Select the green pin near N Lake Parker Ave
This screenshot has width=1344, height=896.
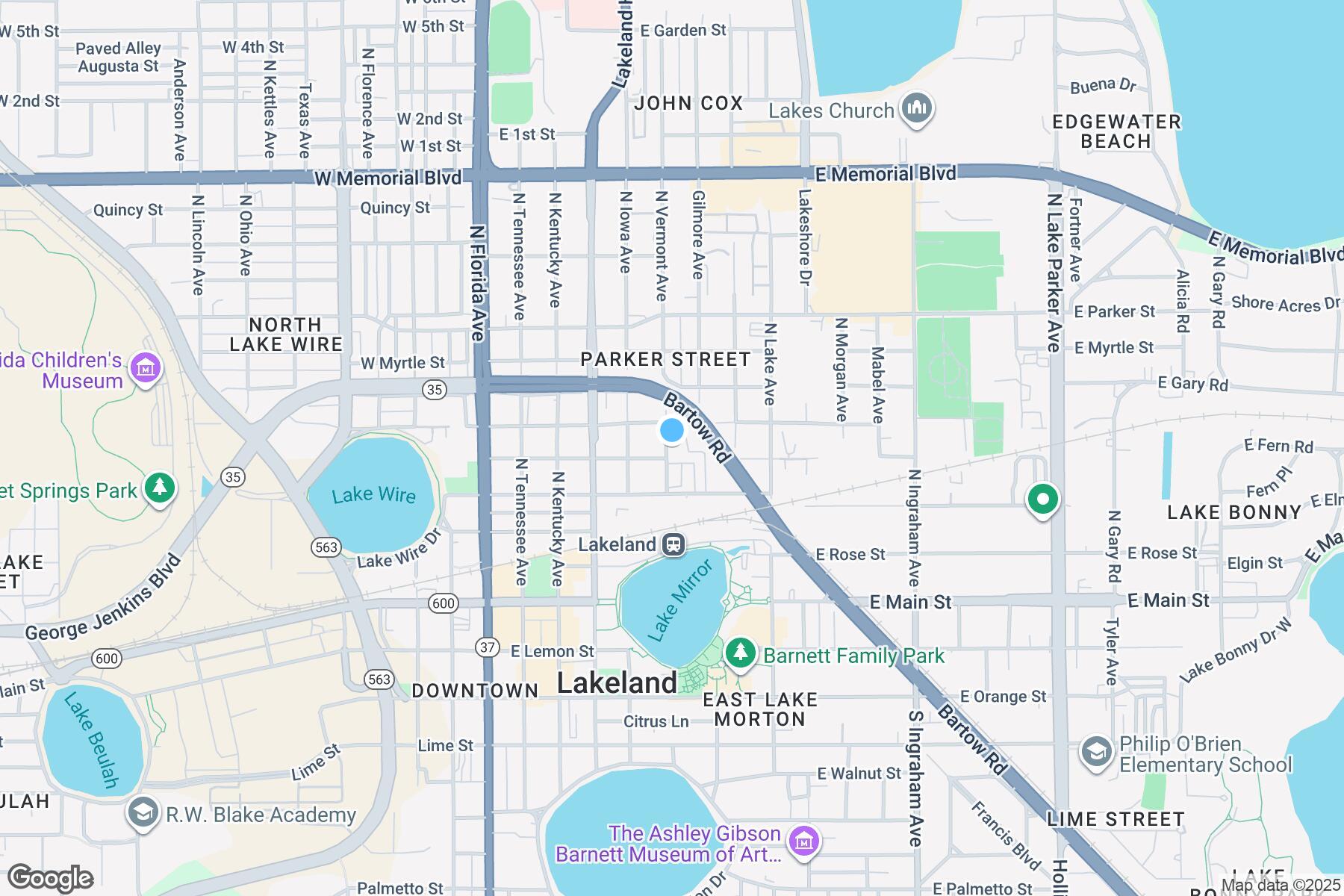coord(1042,500)
